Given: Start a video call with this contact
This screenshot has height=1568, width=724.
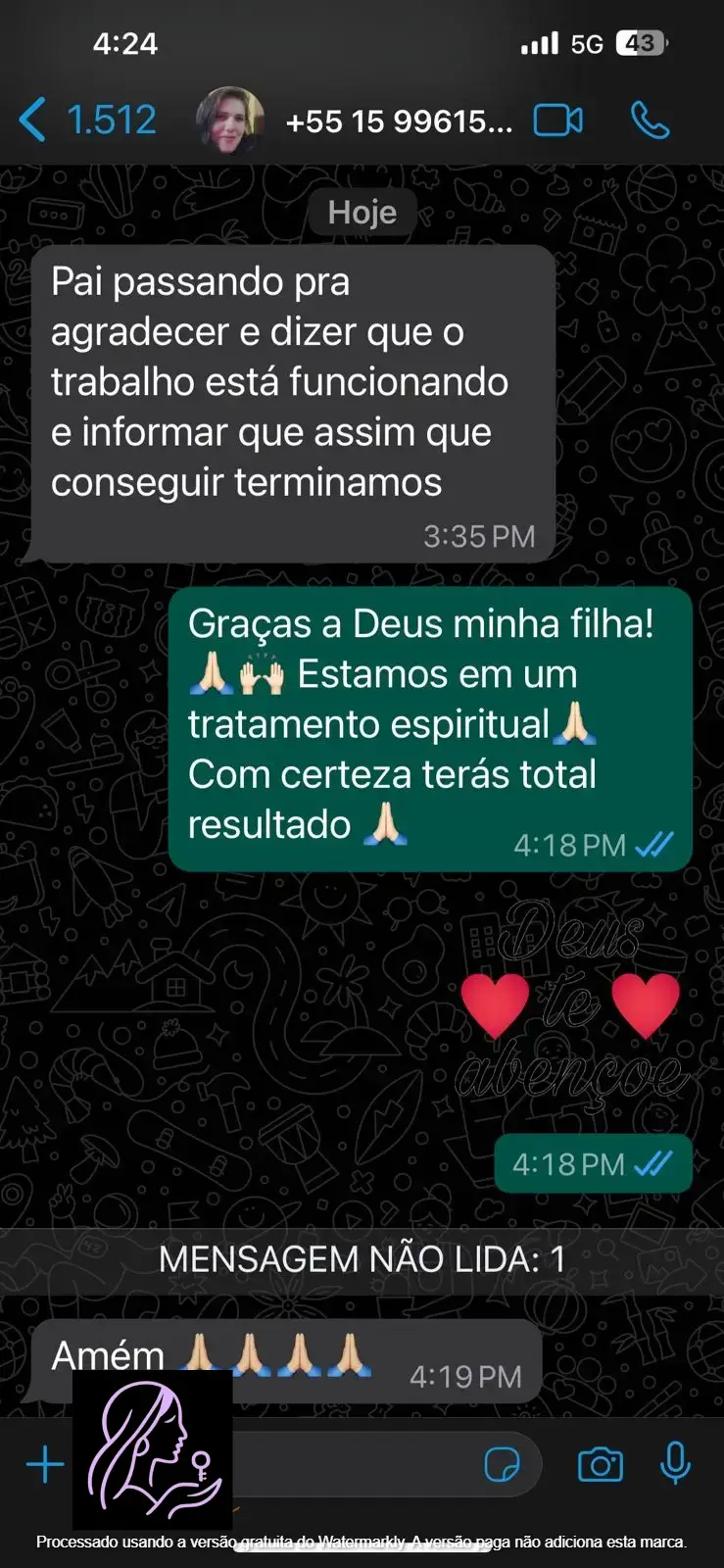Looking at the screenshot, I should [557, 121].
